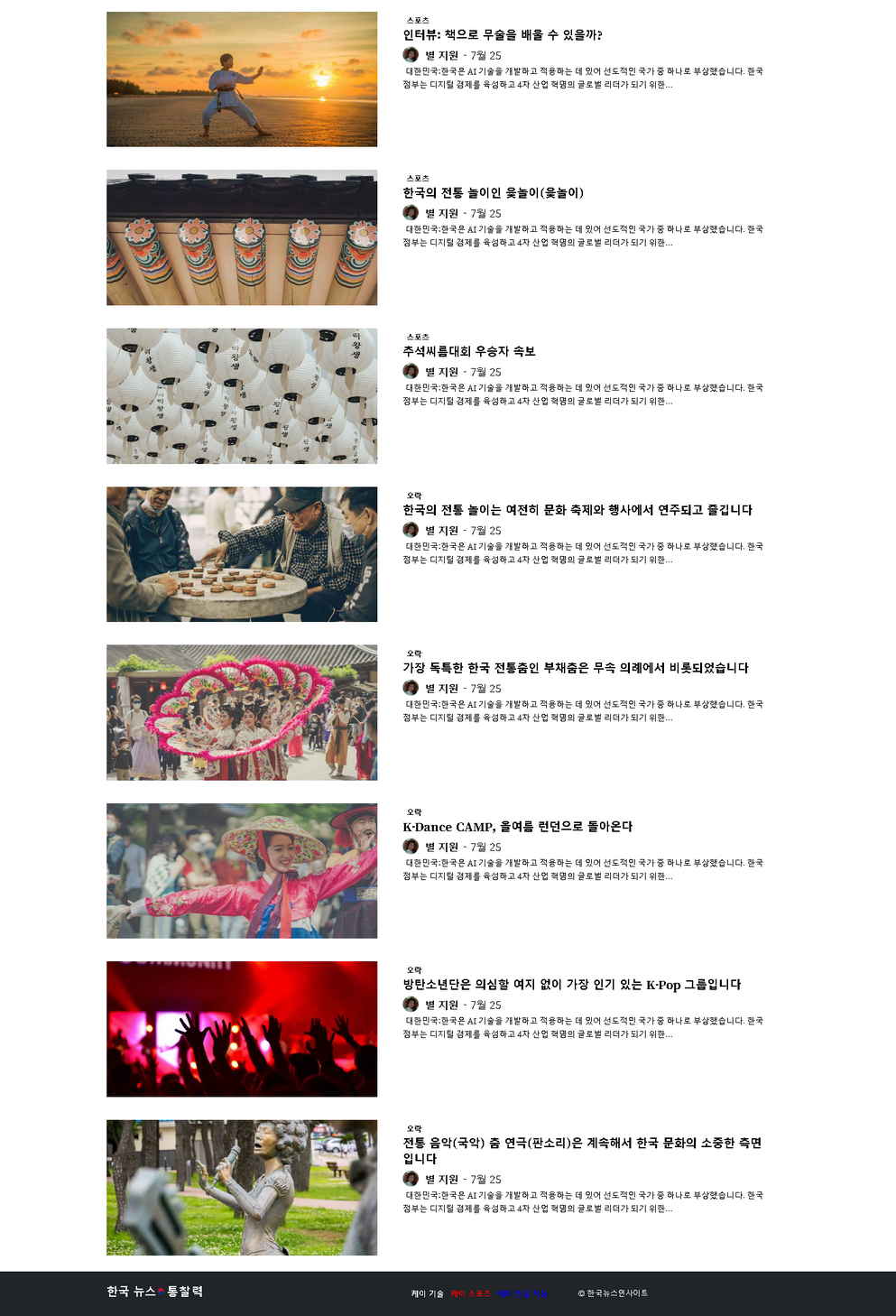The height and width of the screenshot is (1316, 896).
Task: Open the 방탄소년단 K-Pop article
Action: 571,985
